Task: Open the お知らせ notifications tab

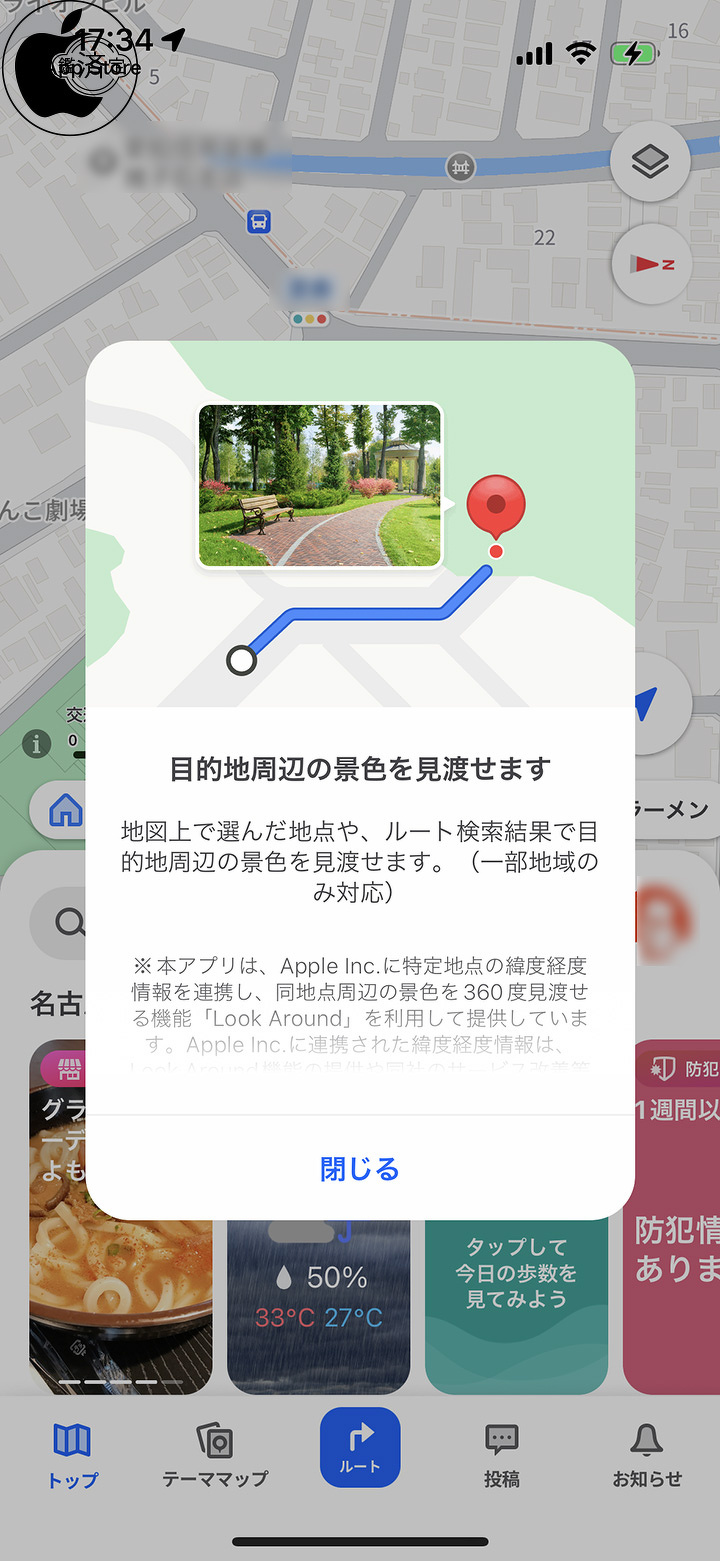Action: pos(647,1456)
